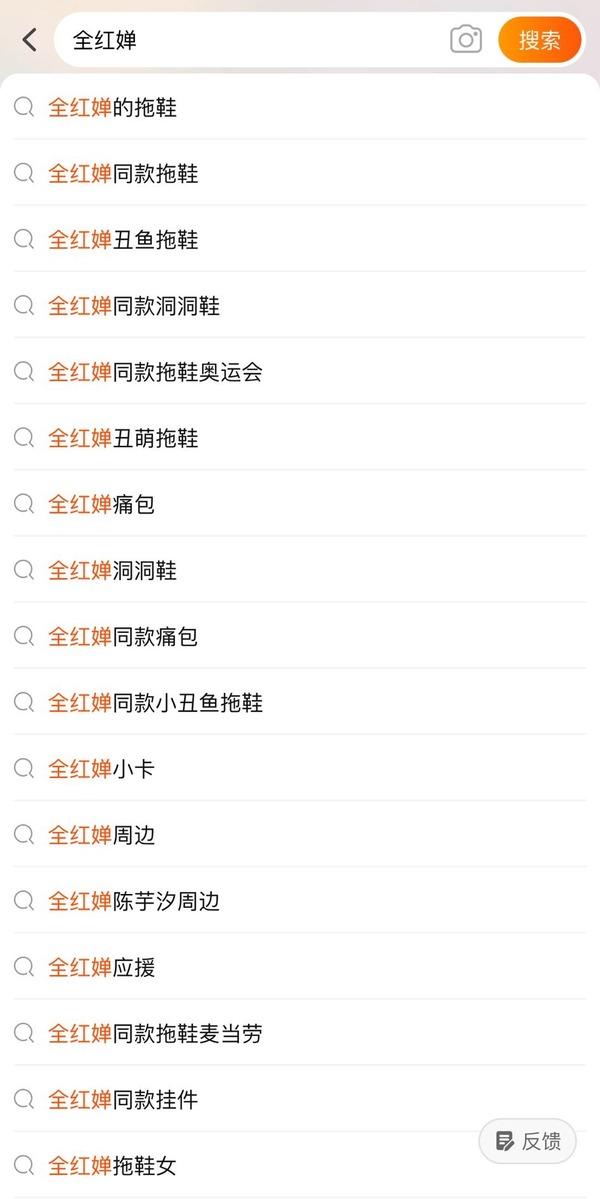Pick suggestion 全红婵周边
Image resolution: width=600 pixels, height=1199 pixels.
(300, 834)
